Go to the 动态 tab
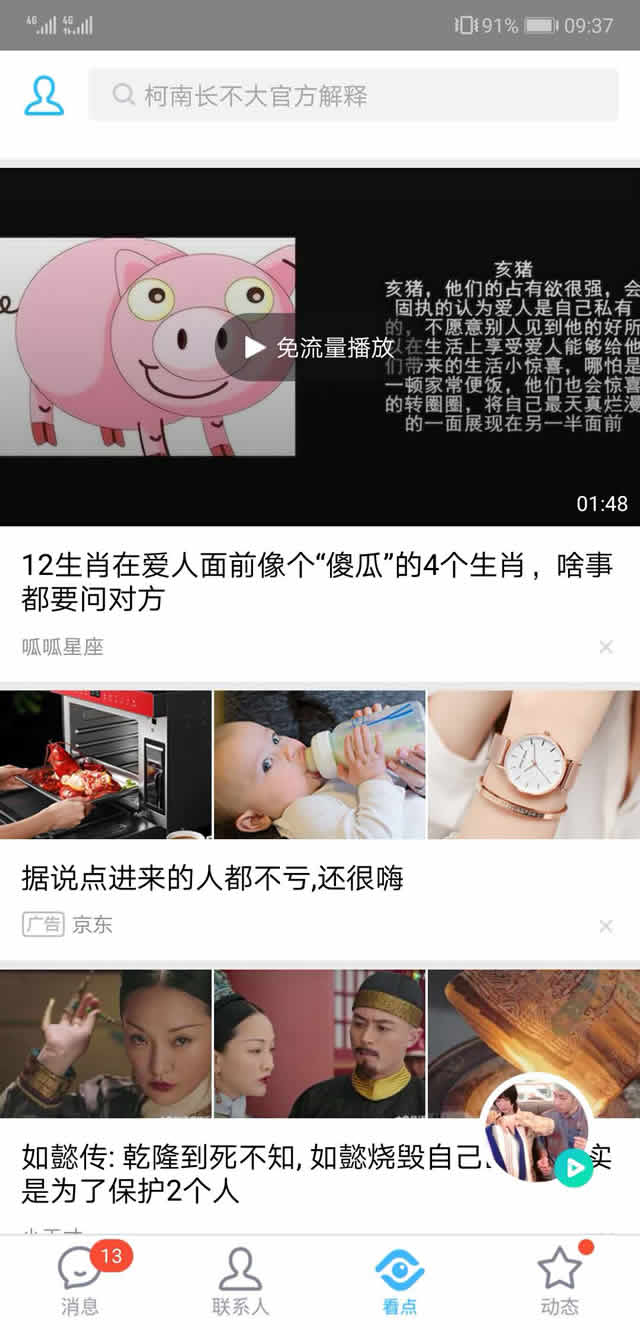The width and height of the screenshot is (640, 1330). click(x=559, y=1282)
